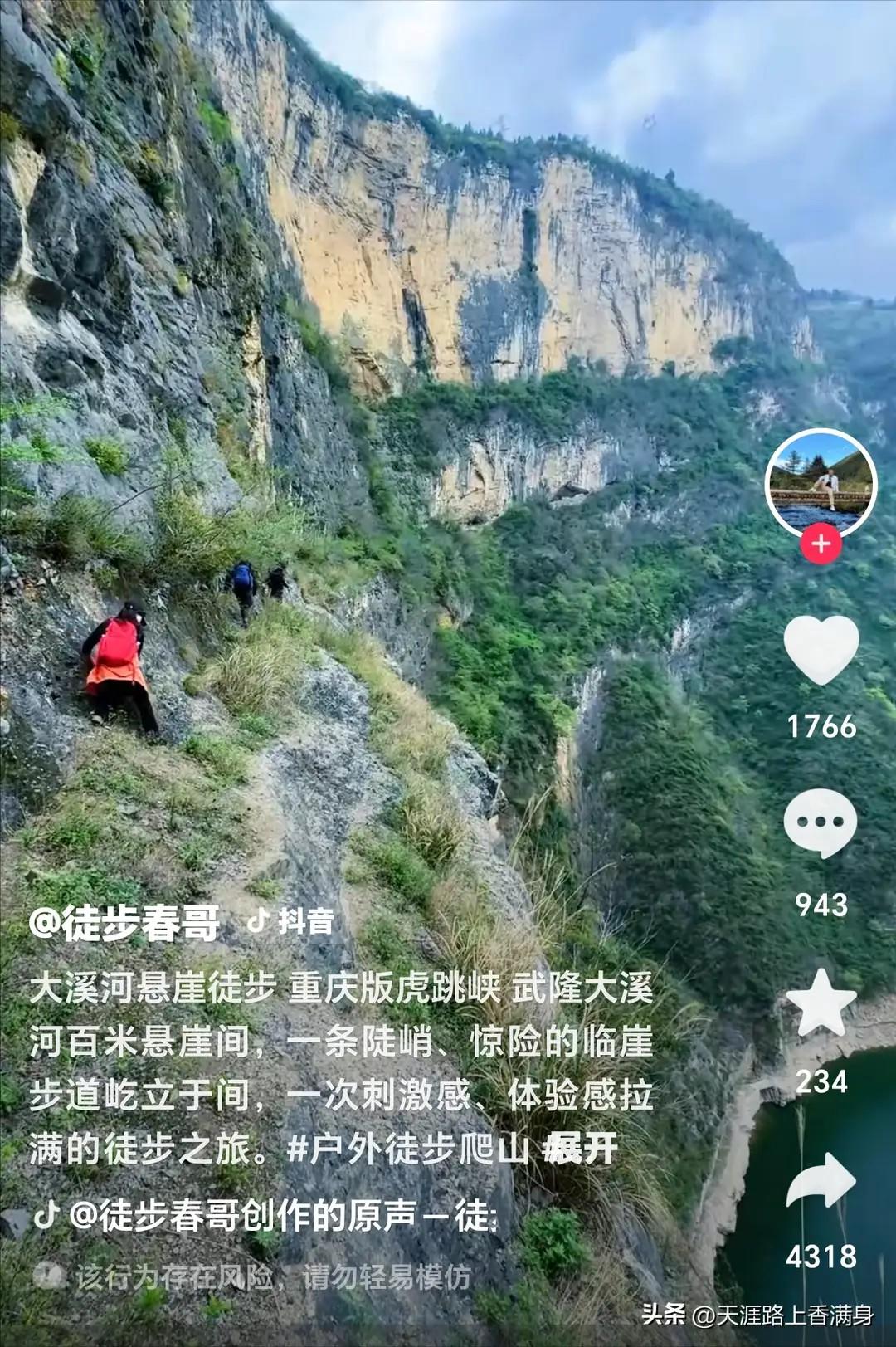
Task: Follow the creator with the red plus
Action: [x=821, y=544]
